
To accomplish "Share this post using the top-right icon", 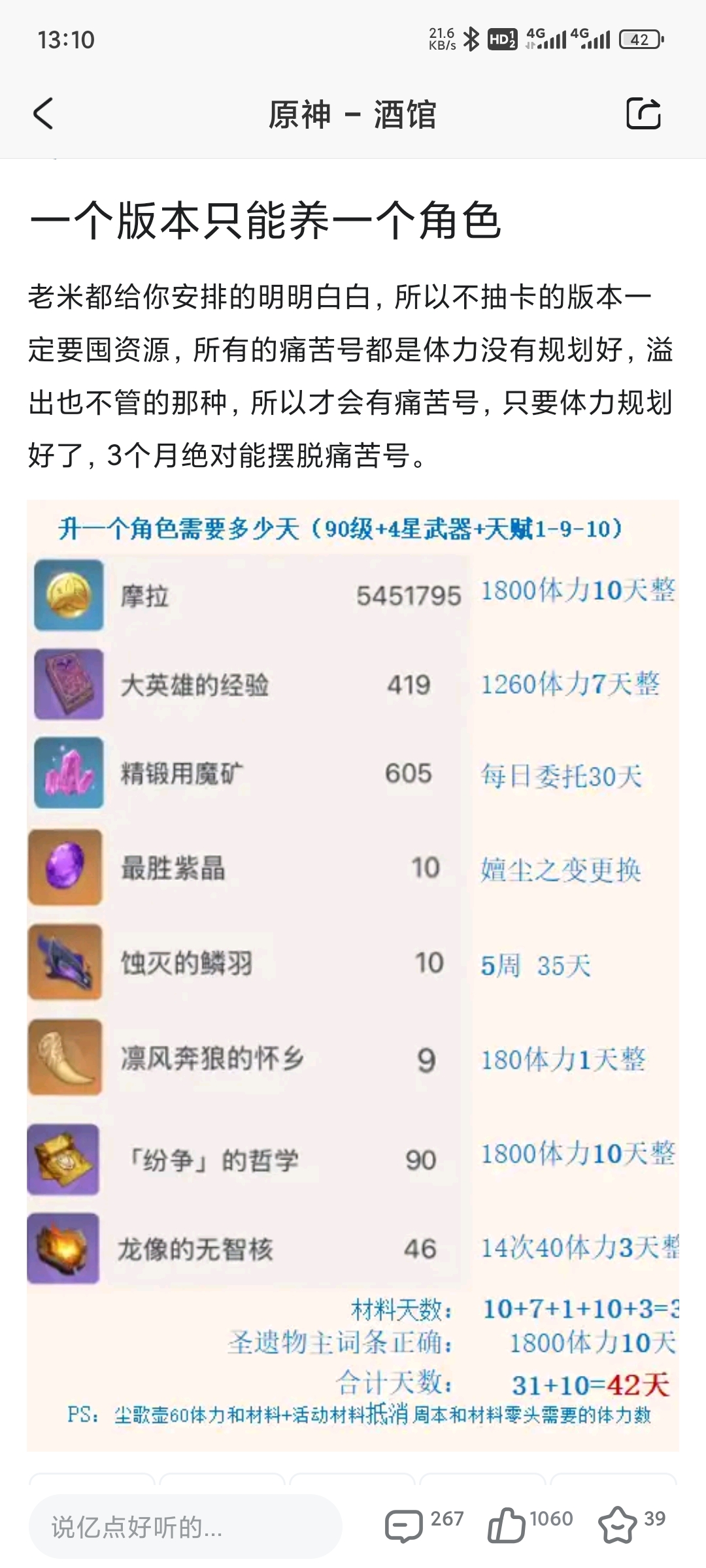I will pos(644,114).
